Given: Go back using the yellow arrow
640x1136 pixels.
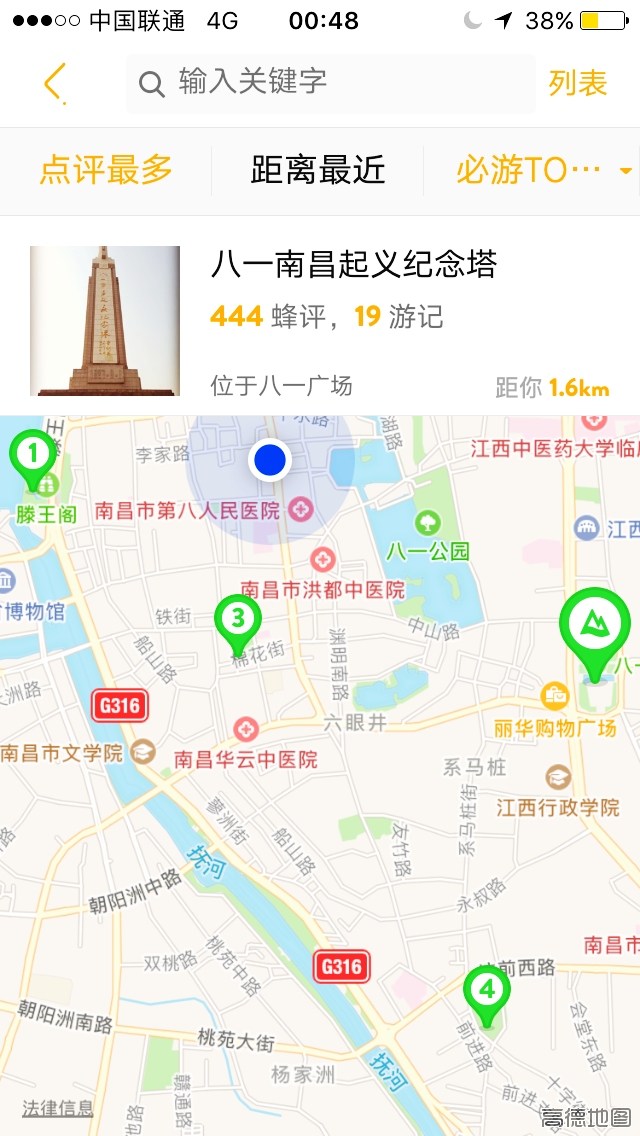Looking at the screenshot, I should point(55,83).
